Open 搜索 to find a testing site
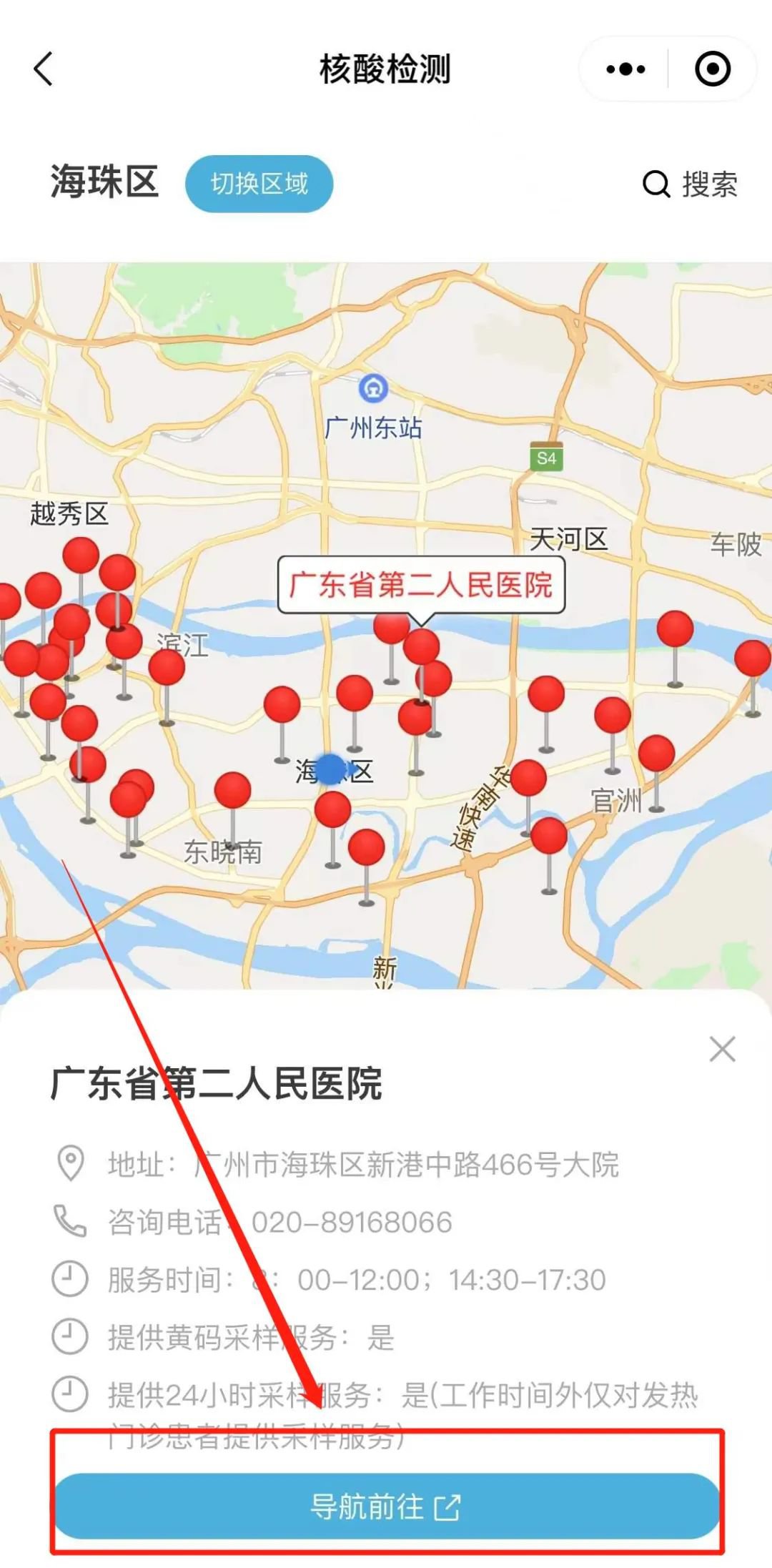Image resolution: width=772 pixels, height=1568 pixels. pos(691,184)
